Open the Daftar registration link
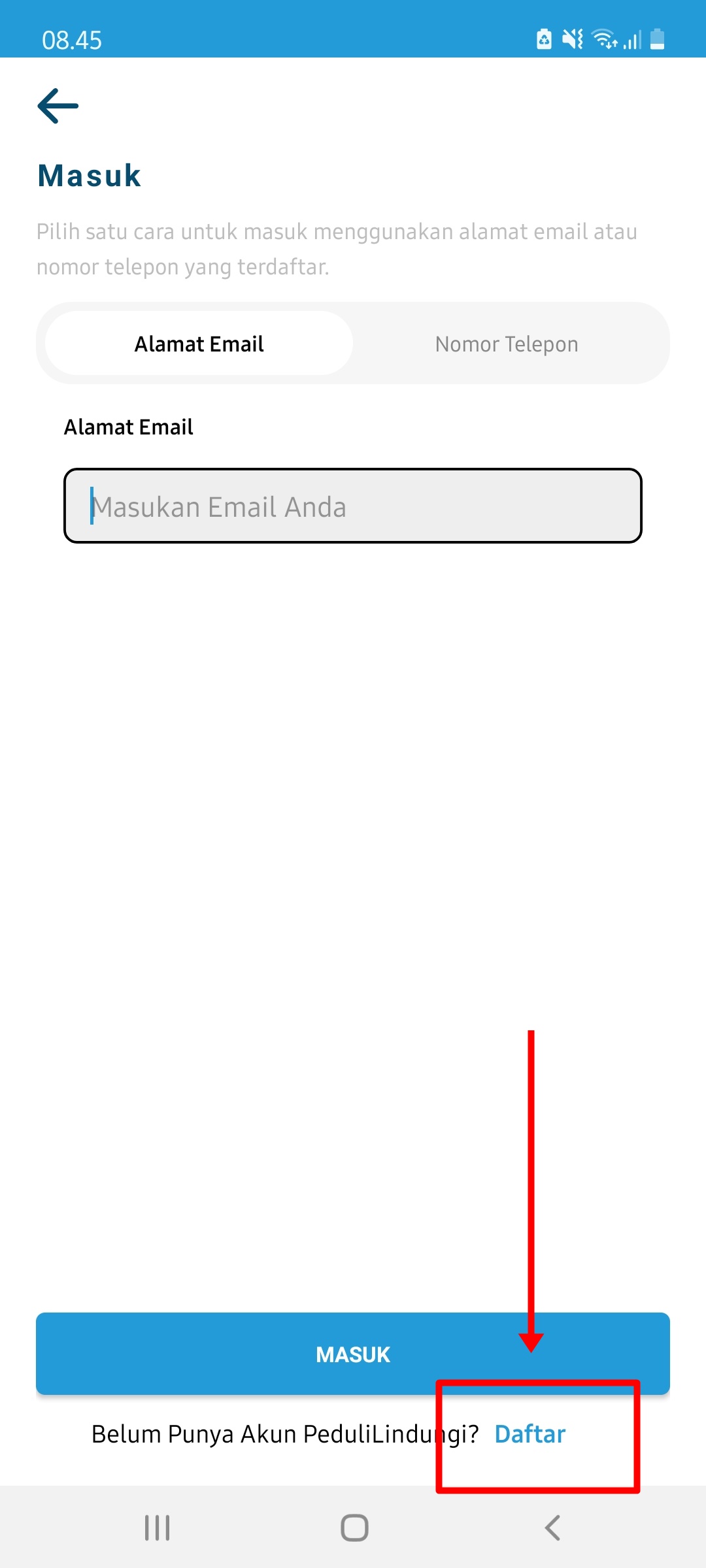Viewport: 706px width, 1568px height. coord(529,1434)
